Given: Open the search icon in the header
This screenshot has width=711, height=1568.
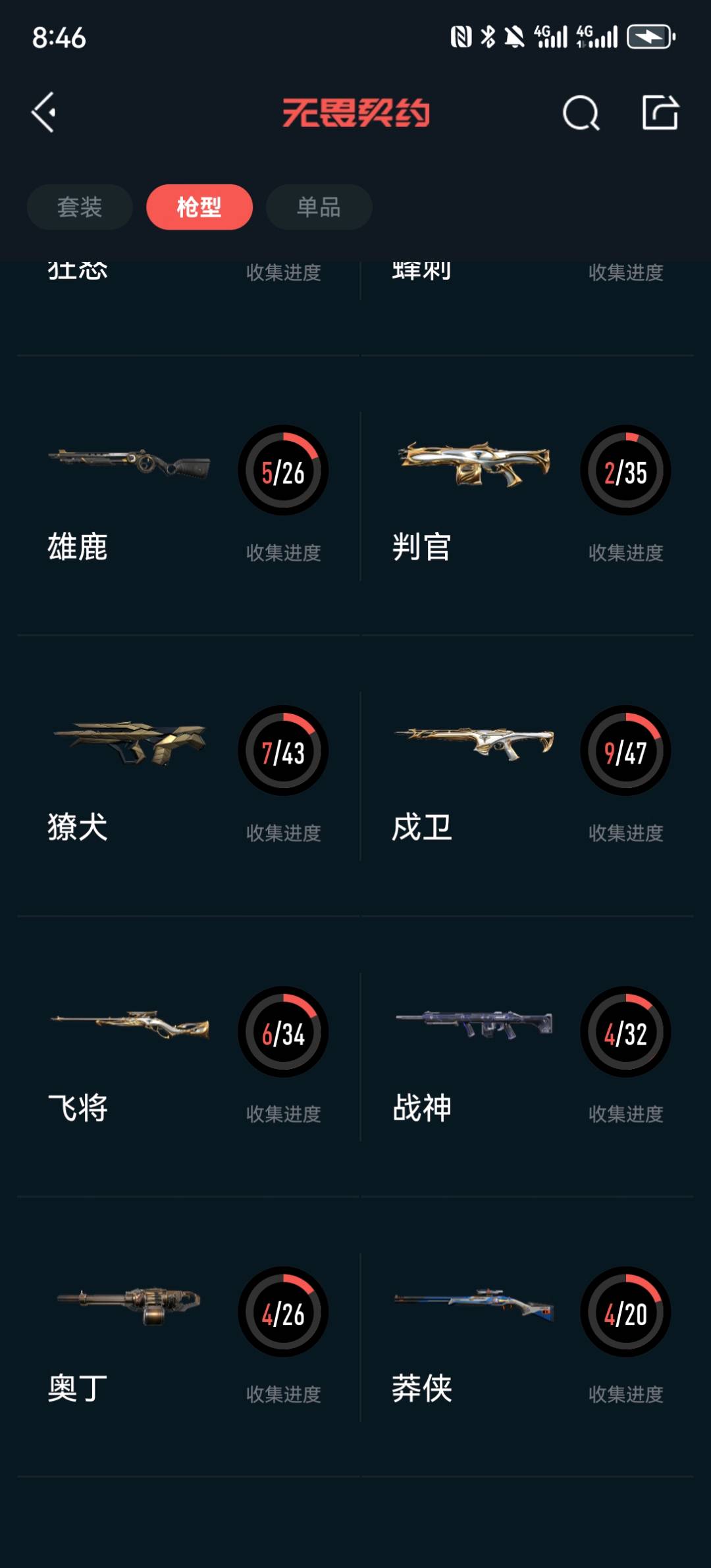Looking at the screenshot, I should [x=581, y=113].
